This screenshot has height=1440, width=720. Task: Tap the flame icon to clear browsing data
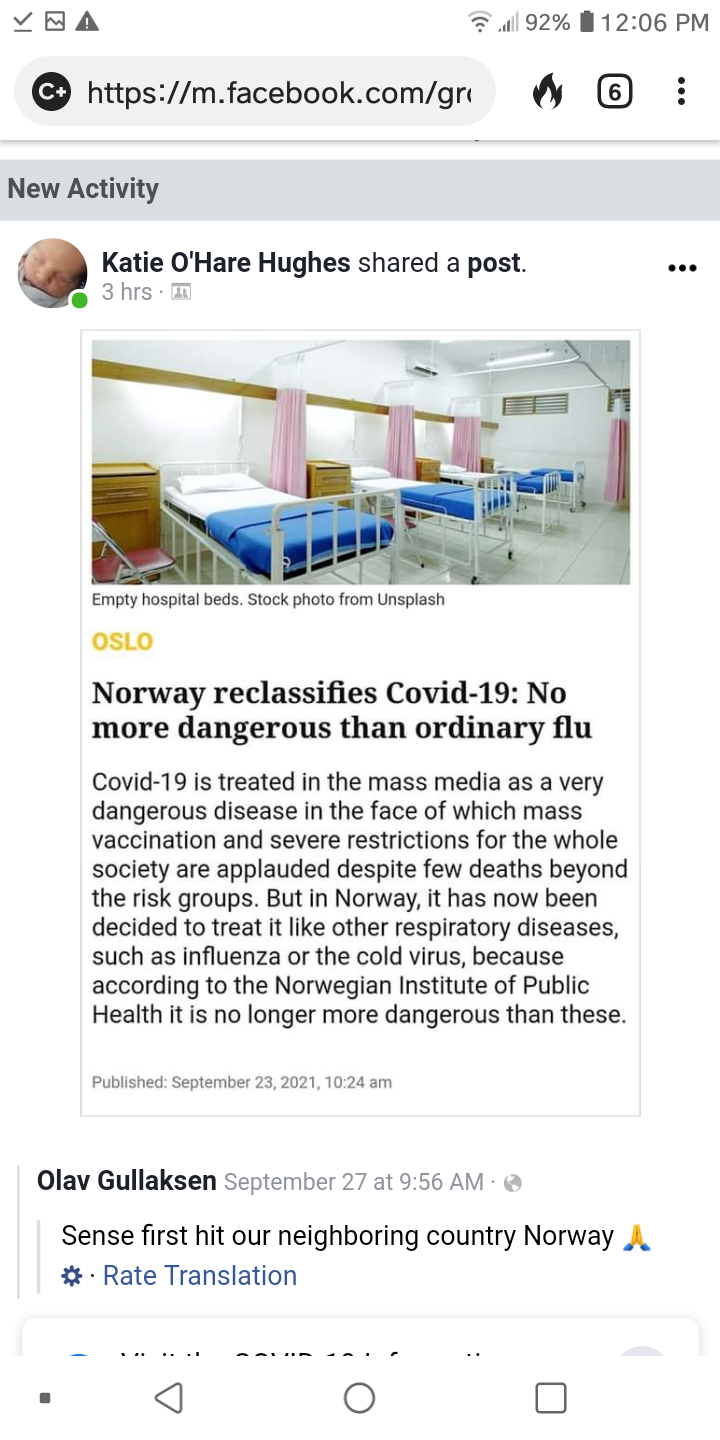click(547, 93)
